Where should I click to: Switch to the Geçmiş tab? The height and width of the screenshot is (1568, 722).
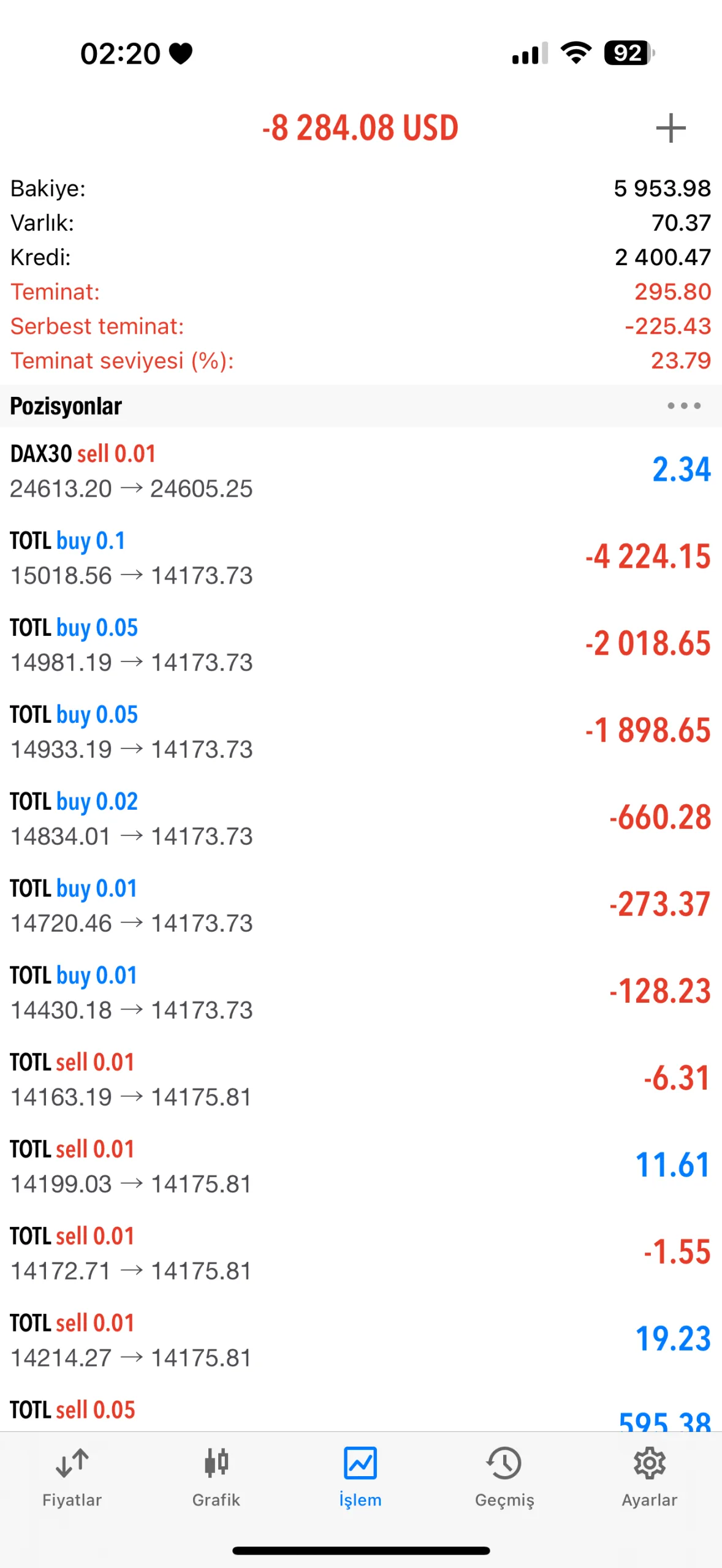point(504,1482)
